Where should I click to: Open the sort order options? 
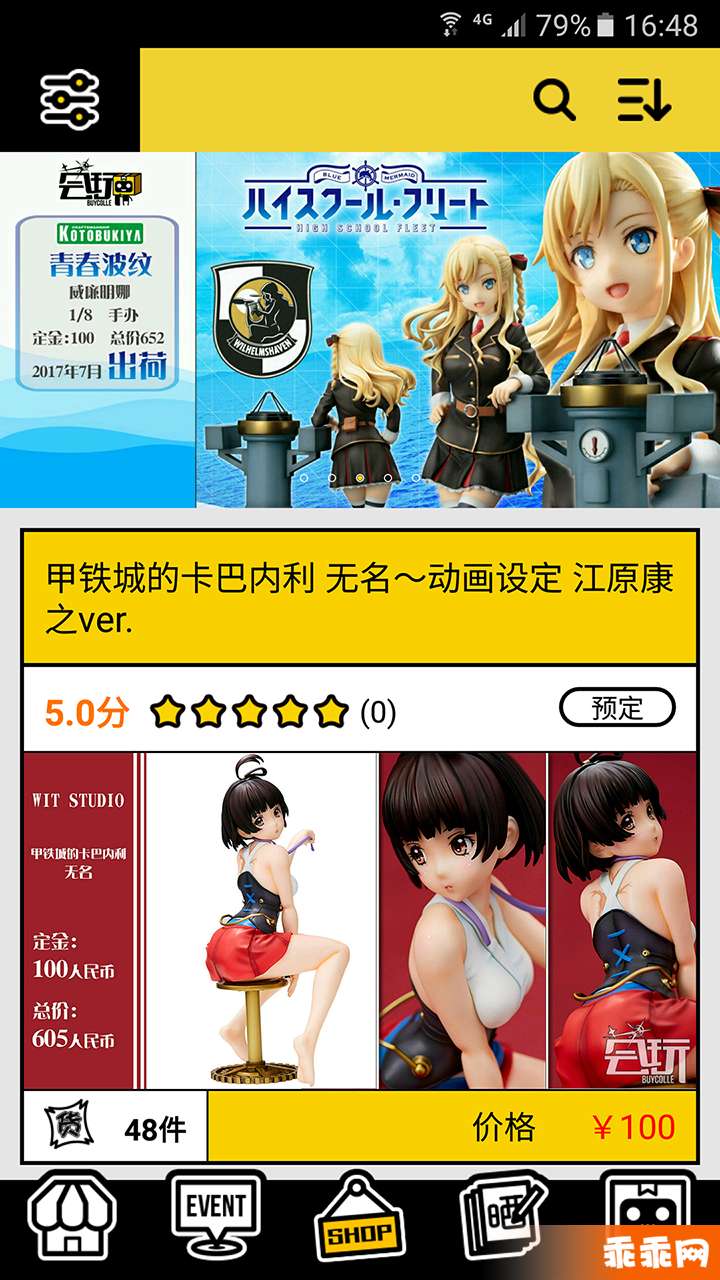643,100
